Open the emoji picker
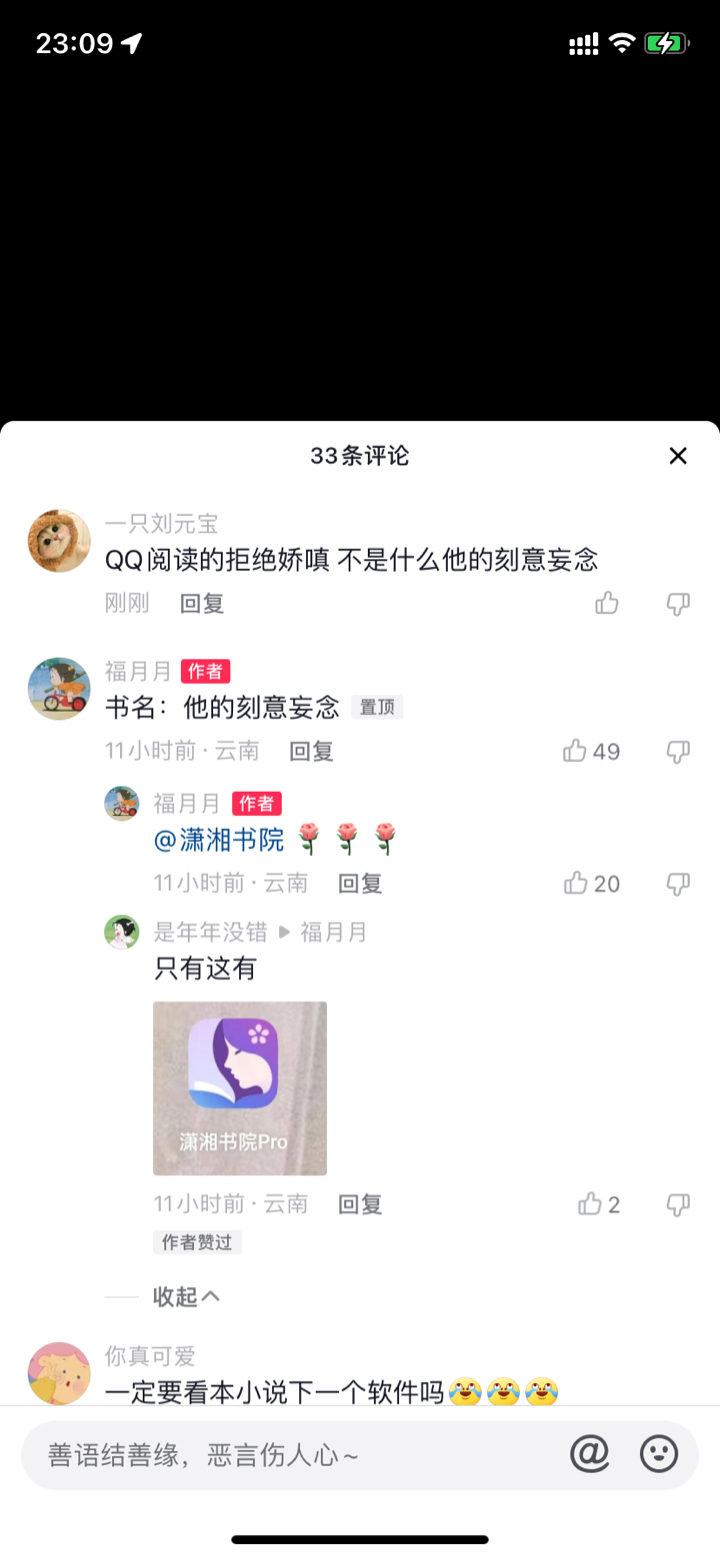Screen dimensions: 720x1559 (x=659, y=1454)
